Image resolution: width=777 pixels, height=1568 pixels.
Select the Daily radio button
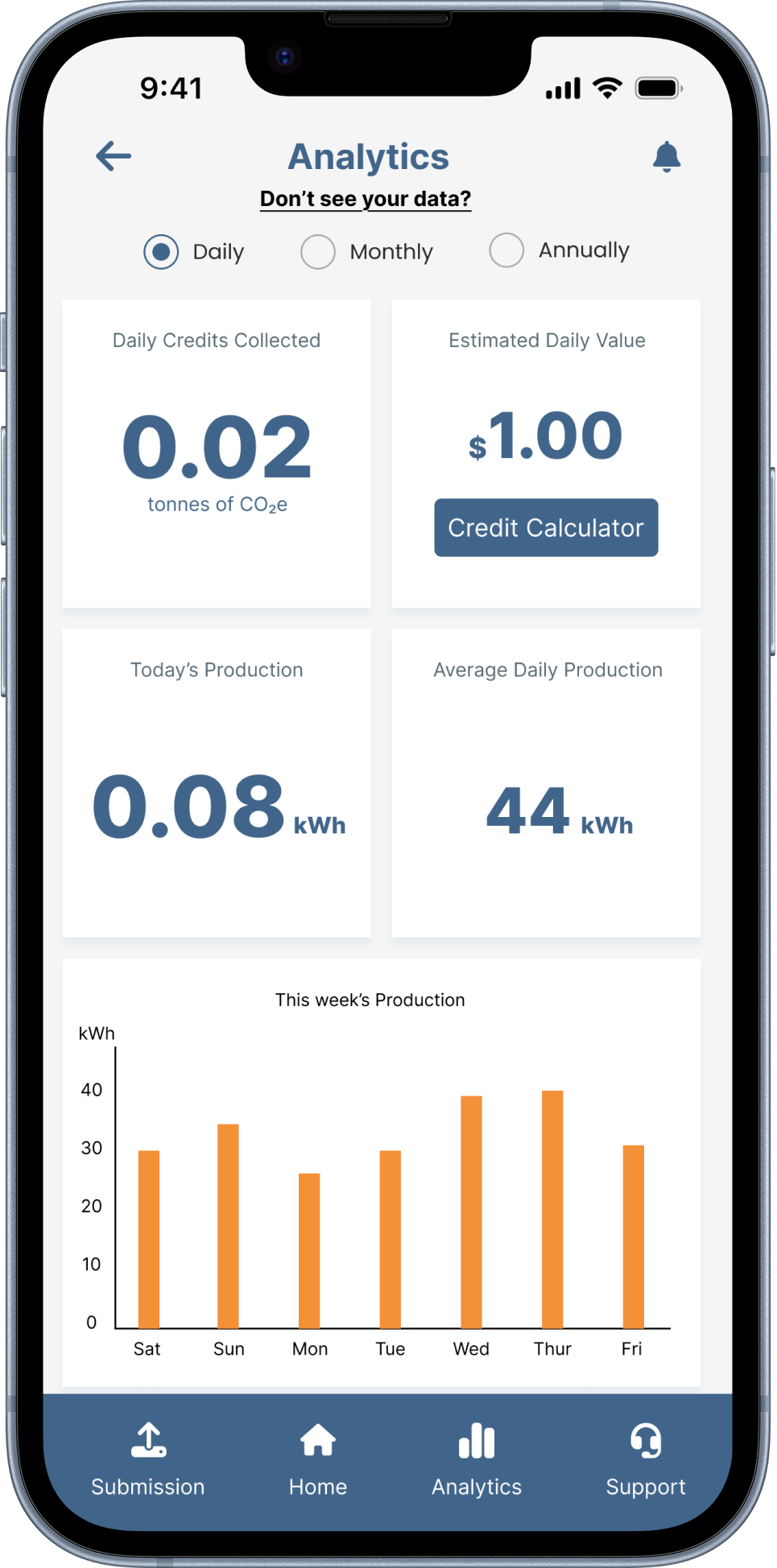point(162,251)
